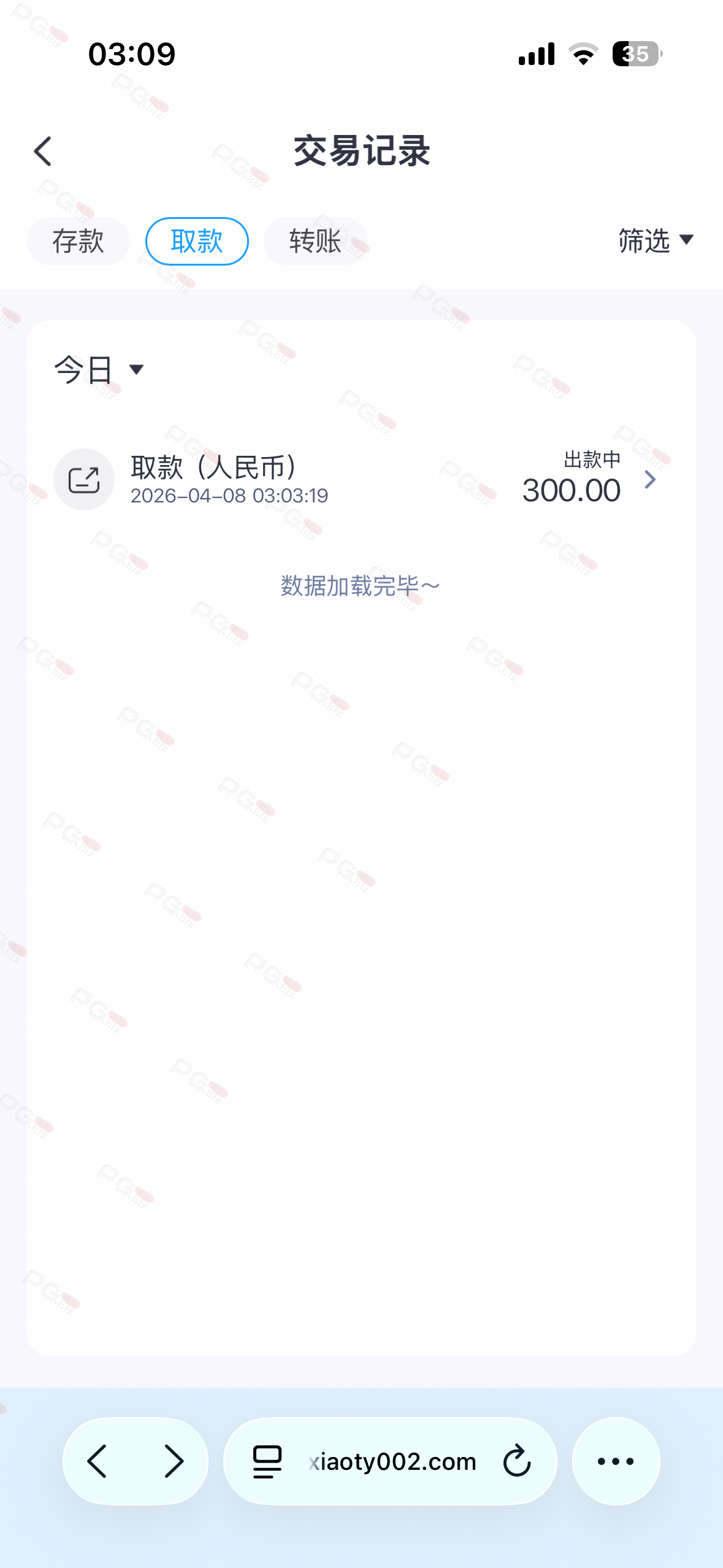Reload the current web page
723x1568 pixels.
(x=516, y=1461)
